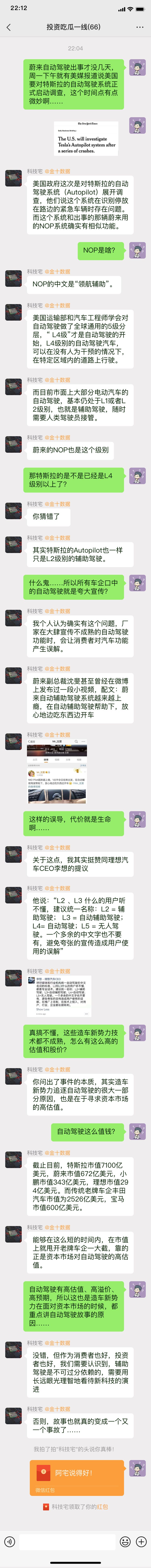The image size is (151, 1568).
Task: Open the sender avatar beside NOP是啥?
Action: (x=138, y=250)
